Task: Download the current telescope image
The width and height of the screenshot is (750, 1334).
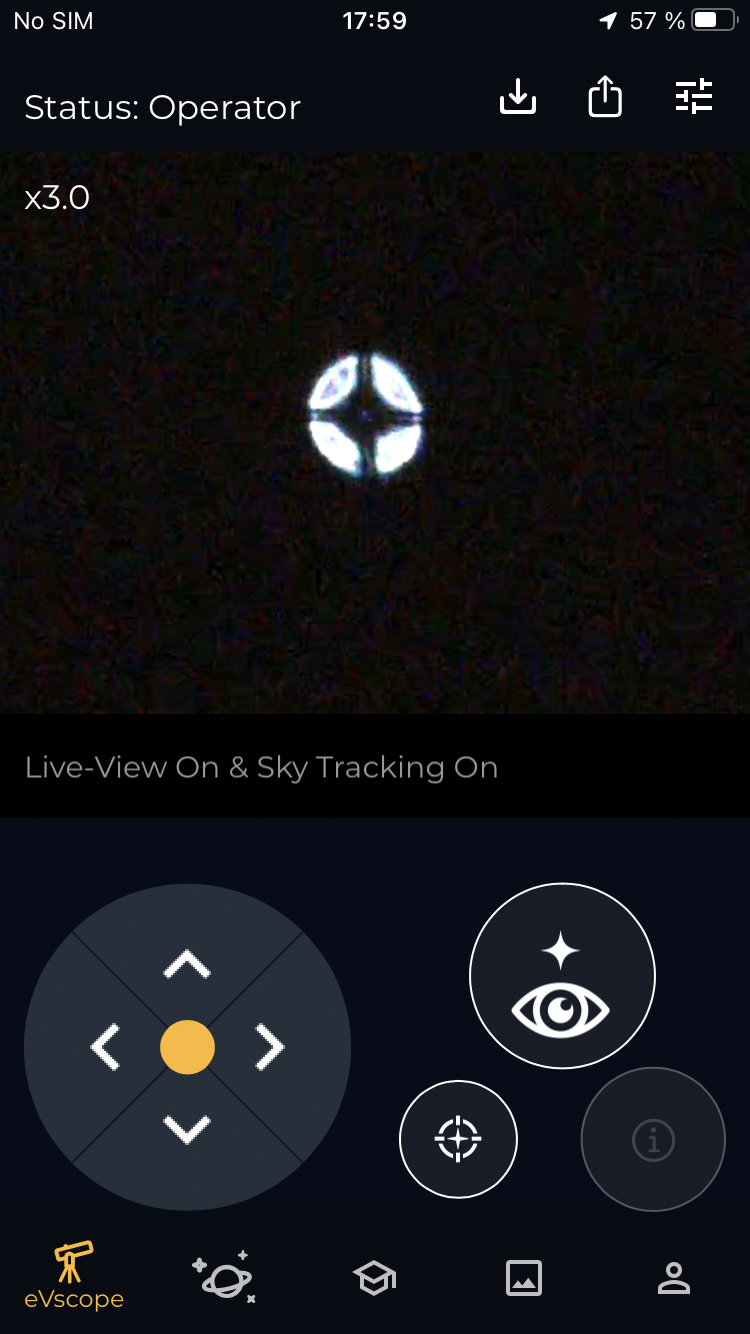Action: point(518,97)
